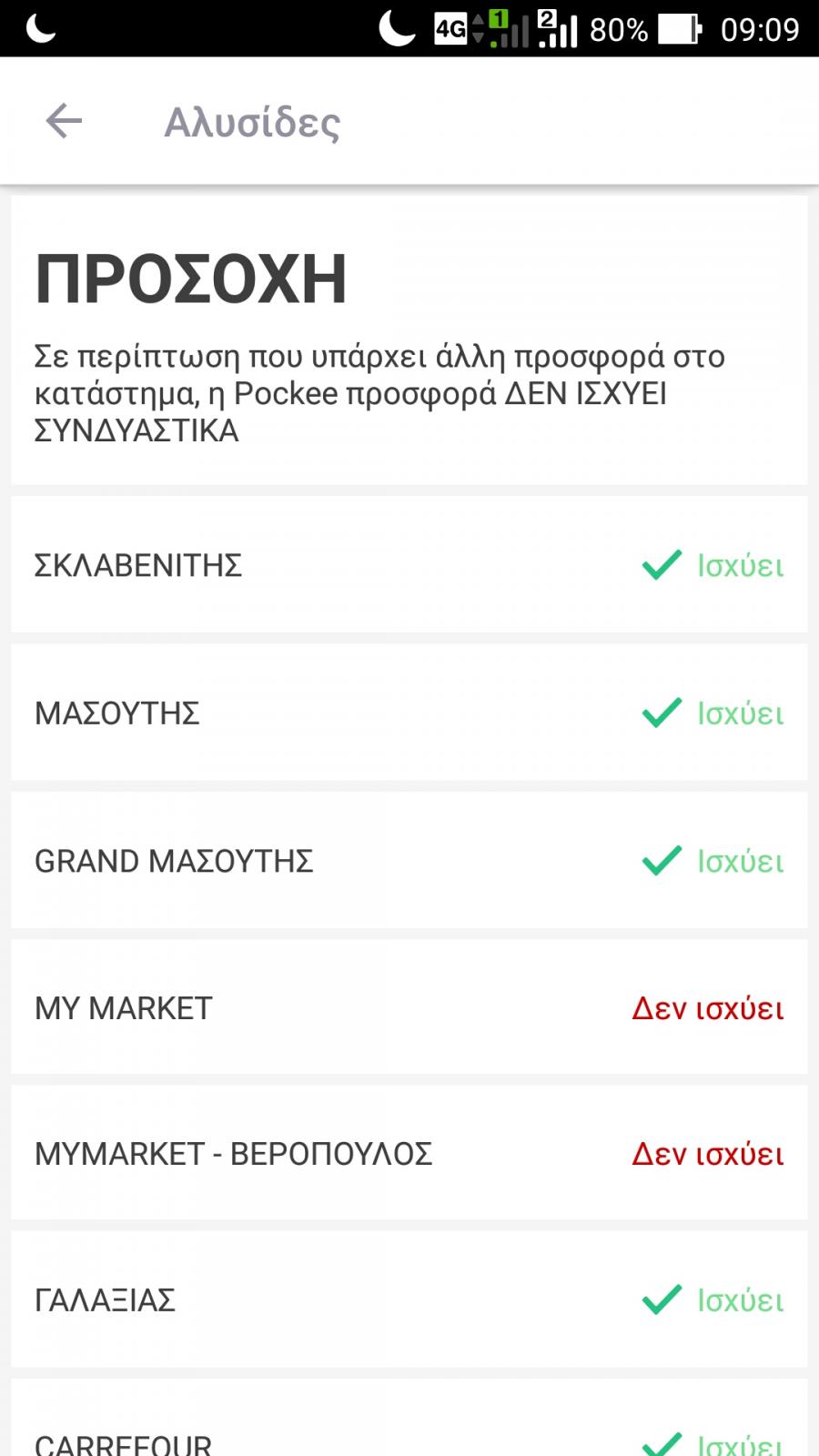Go back from the Αλυσίδες screen

[x=64, y=121]
